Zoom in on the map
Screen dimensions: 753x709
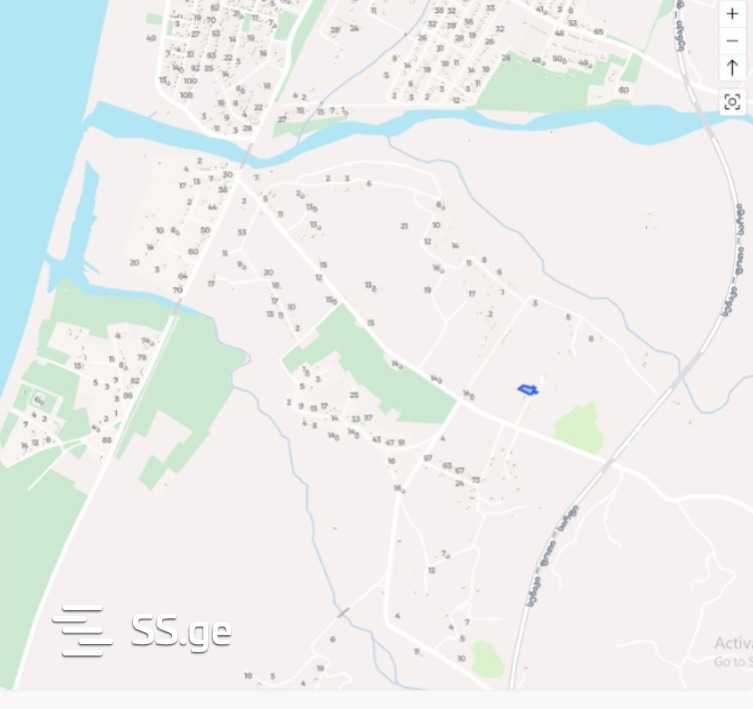click(x=732, y=14)
